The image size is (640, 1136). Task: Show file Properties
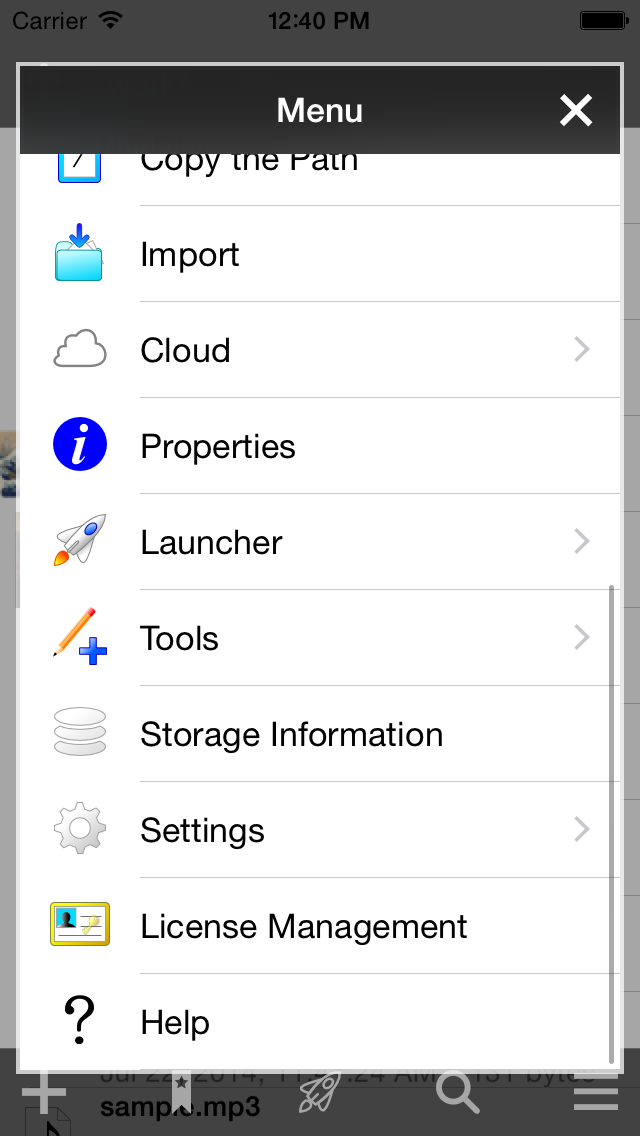[x=320, y=446]
